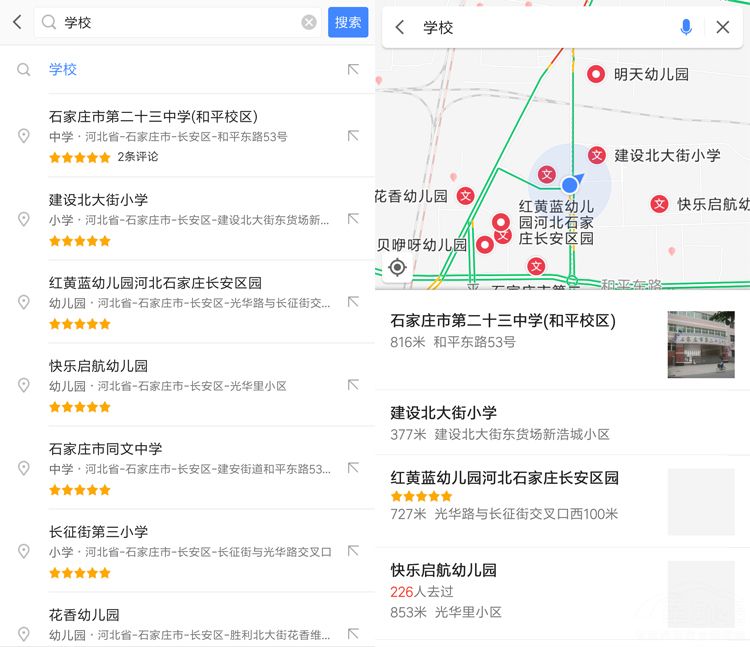750x647 pixels.
Task: Tap the blue 搜索 button
Action: (348, 22)
